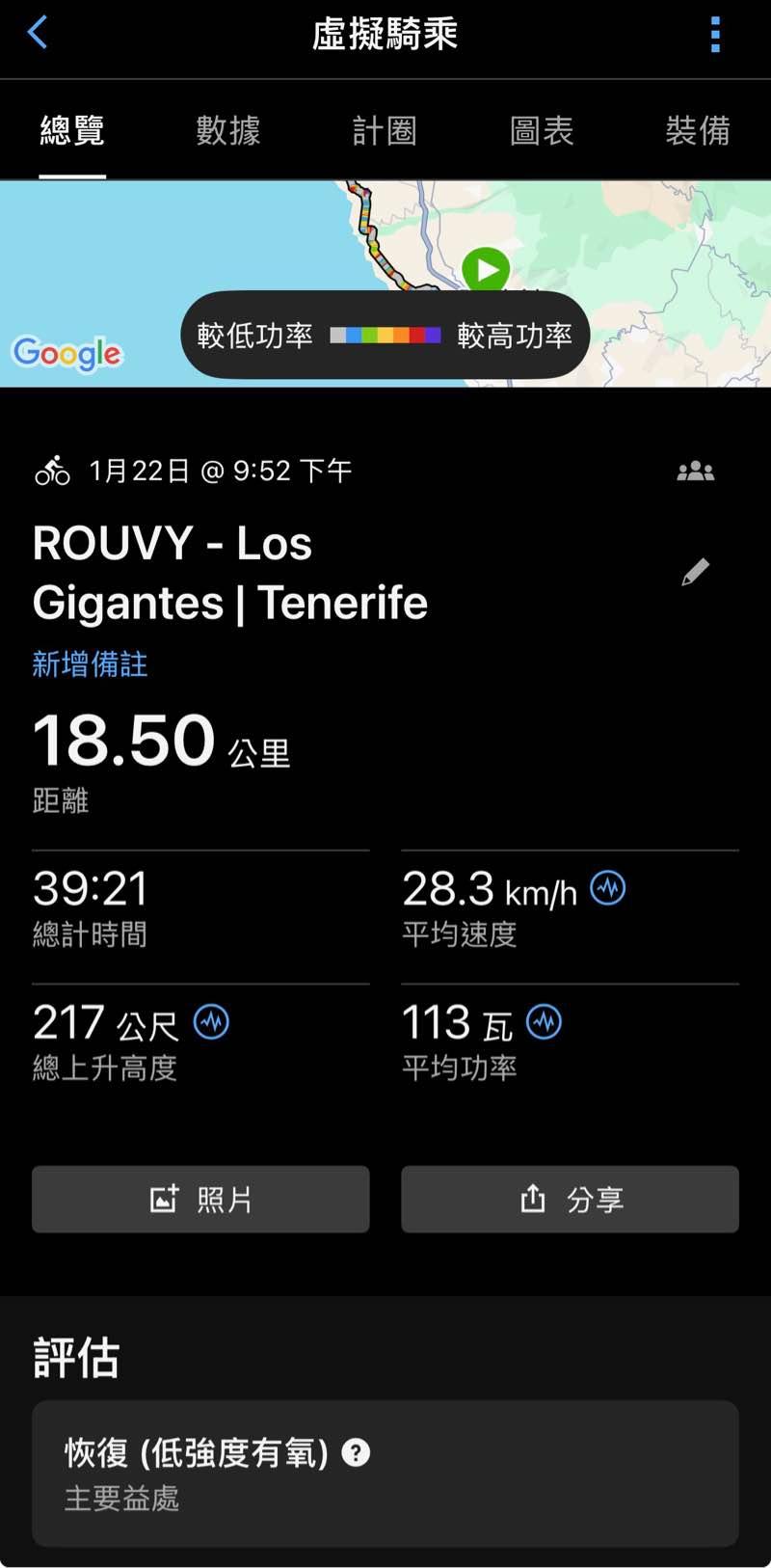Open the three-dot overflow menu

coord(715,35)
